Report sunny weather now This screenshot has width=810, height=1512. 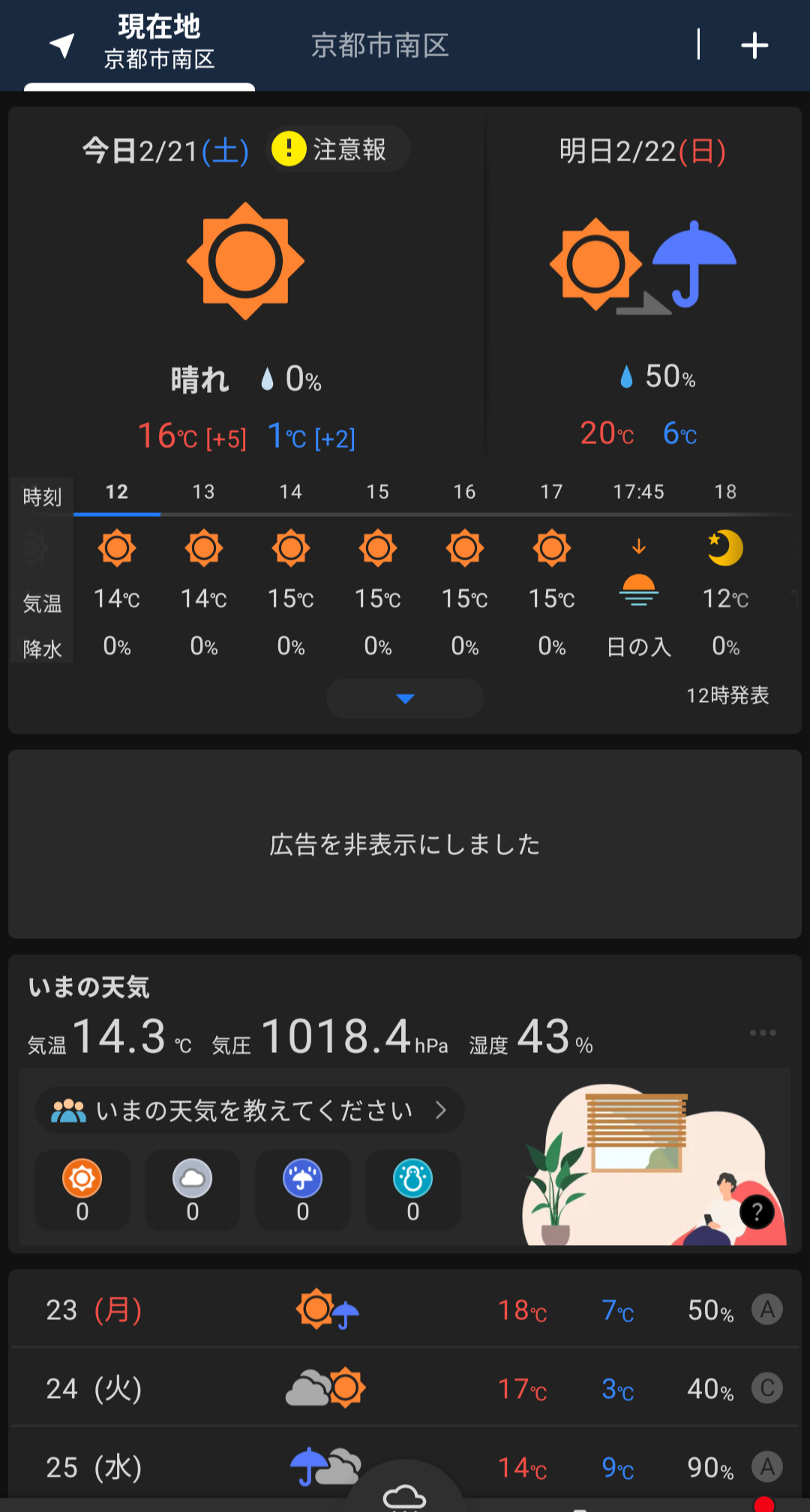tap(82, 1189)
